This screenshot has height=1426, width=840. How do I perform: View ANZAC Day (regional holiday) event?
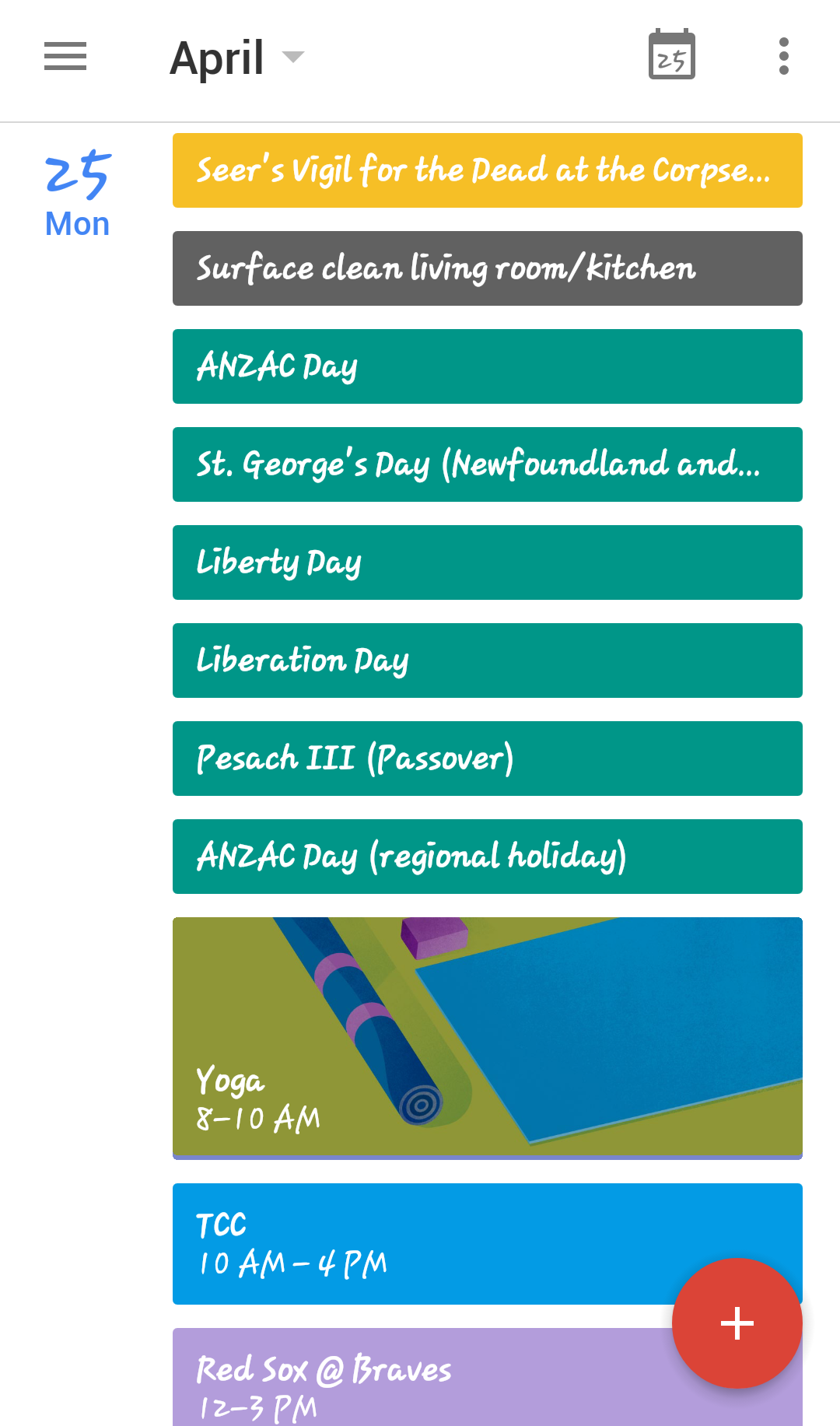(x=487, y=857)
